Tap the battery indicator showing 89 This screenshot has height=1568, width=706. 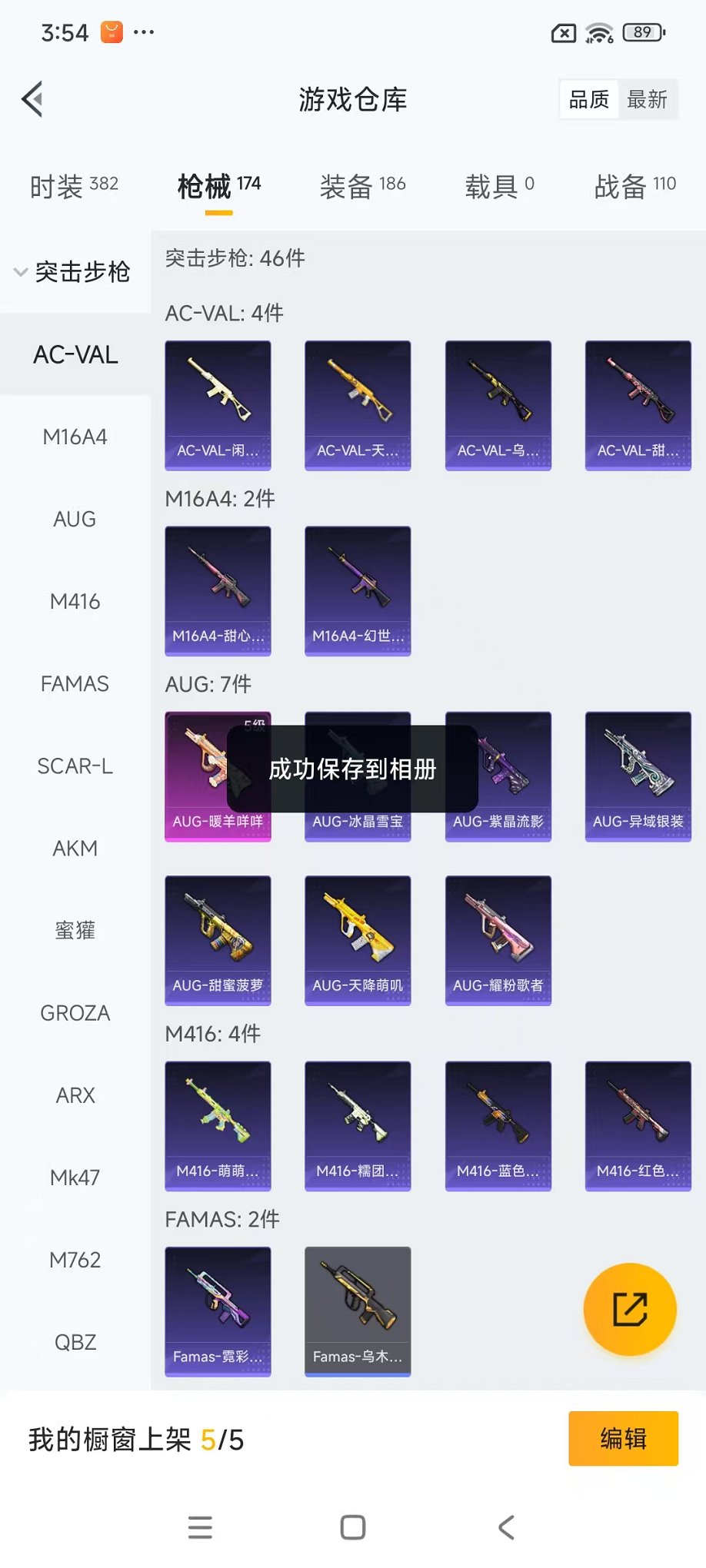(642, 32)
